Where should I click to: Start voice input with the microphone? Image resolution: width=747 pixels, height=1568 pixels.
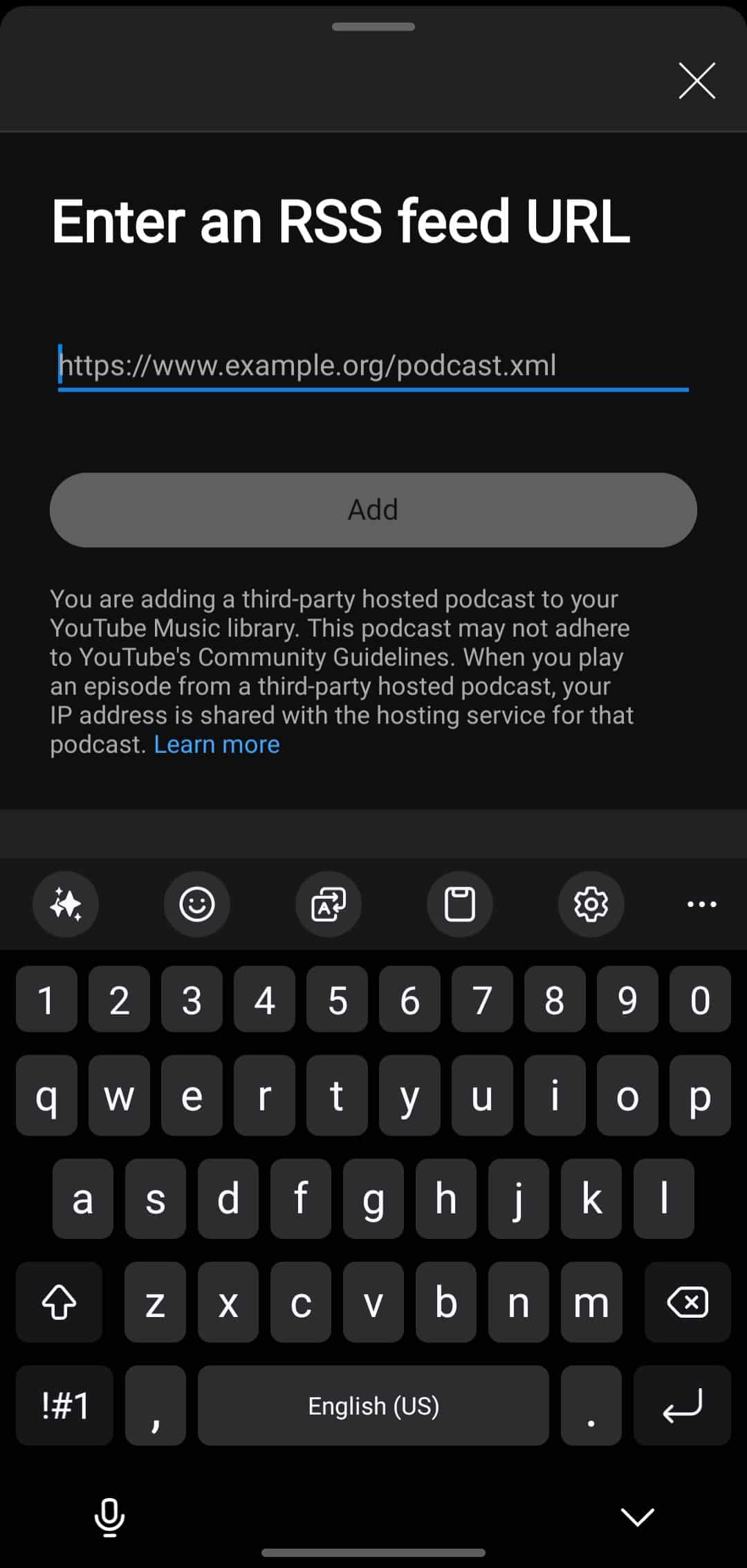[x=109, y=1517]
